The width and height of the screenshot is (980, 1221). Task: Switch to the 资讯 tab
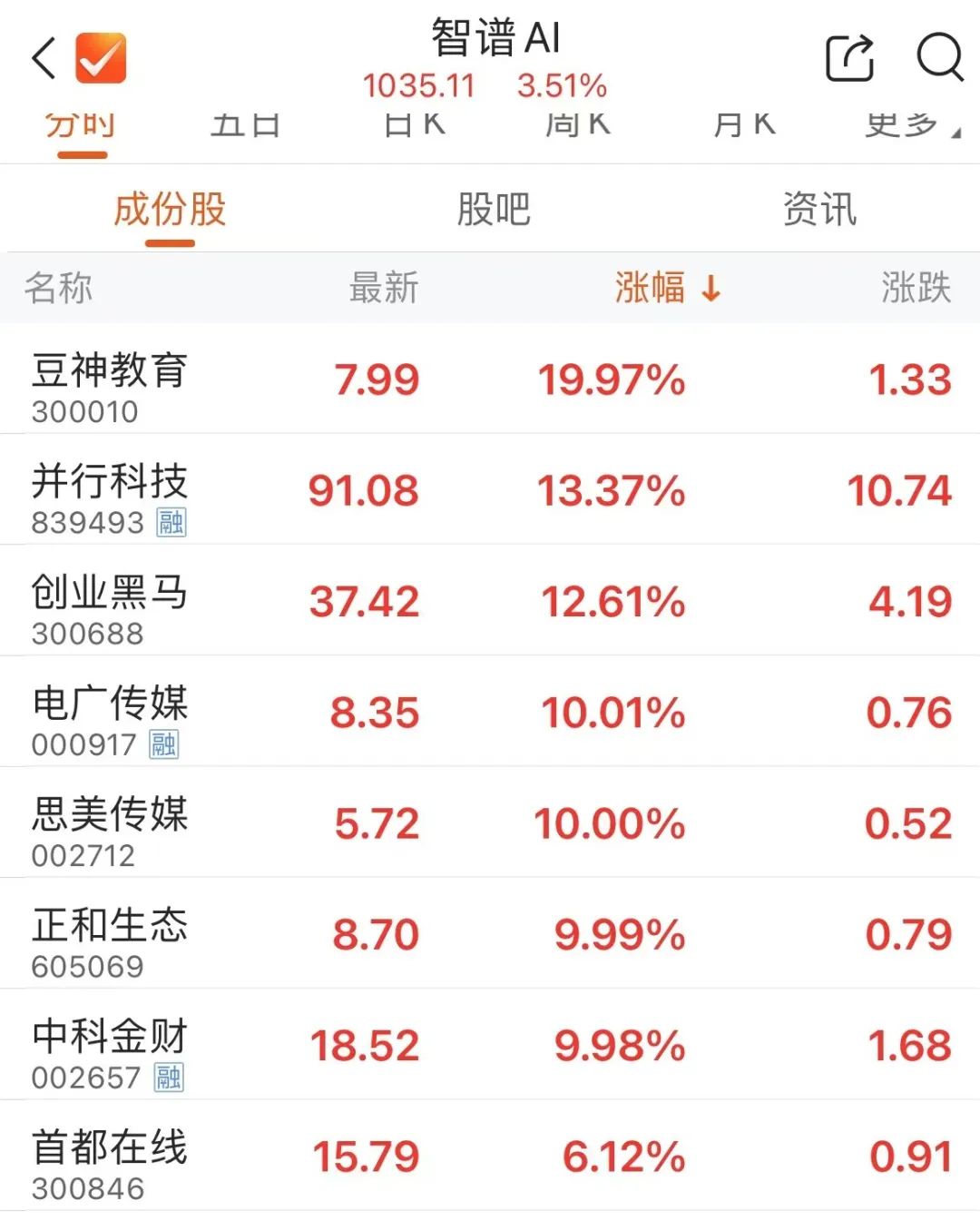point(819,210)
